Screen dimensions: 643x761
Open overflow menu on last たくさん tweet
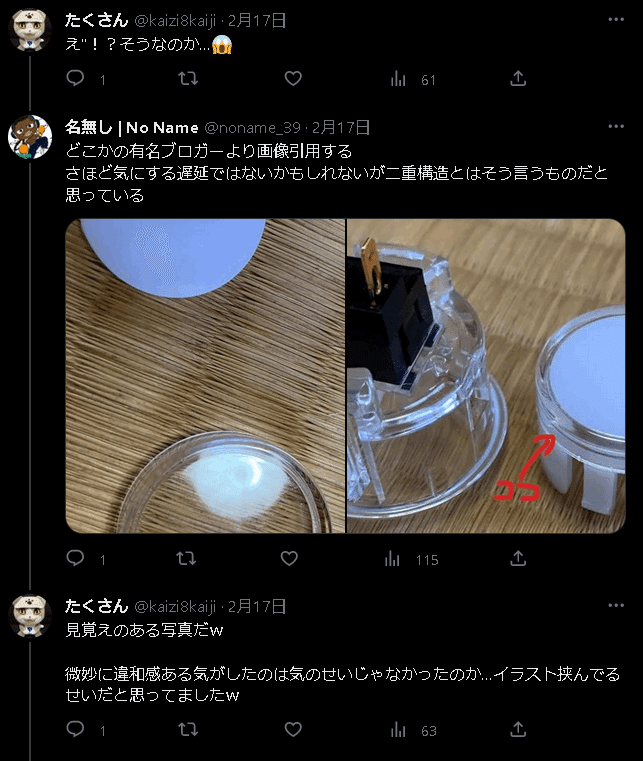point(616,606)
